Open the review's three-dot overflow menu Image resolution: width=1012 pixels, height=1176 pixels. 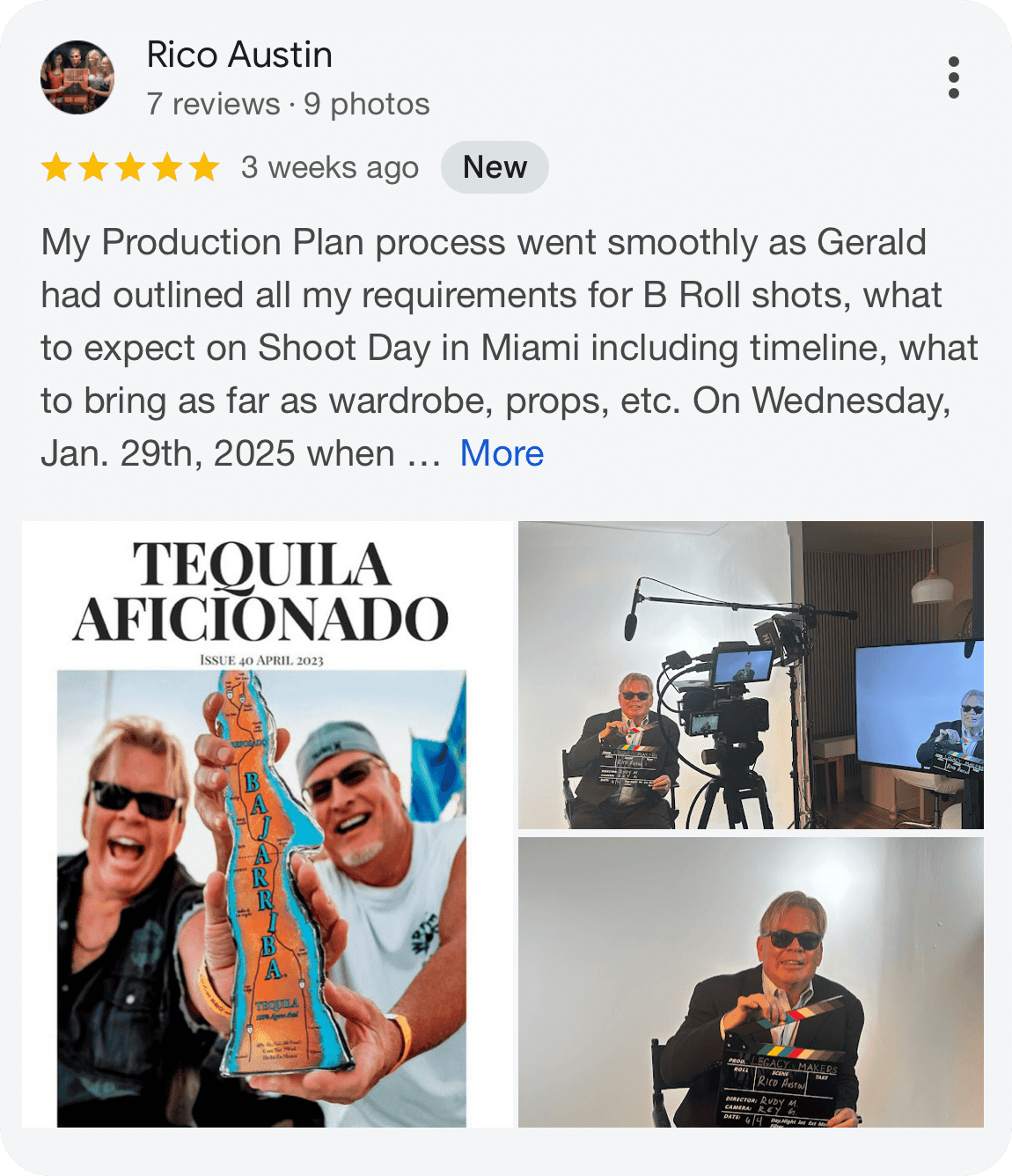(953, 77)
